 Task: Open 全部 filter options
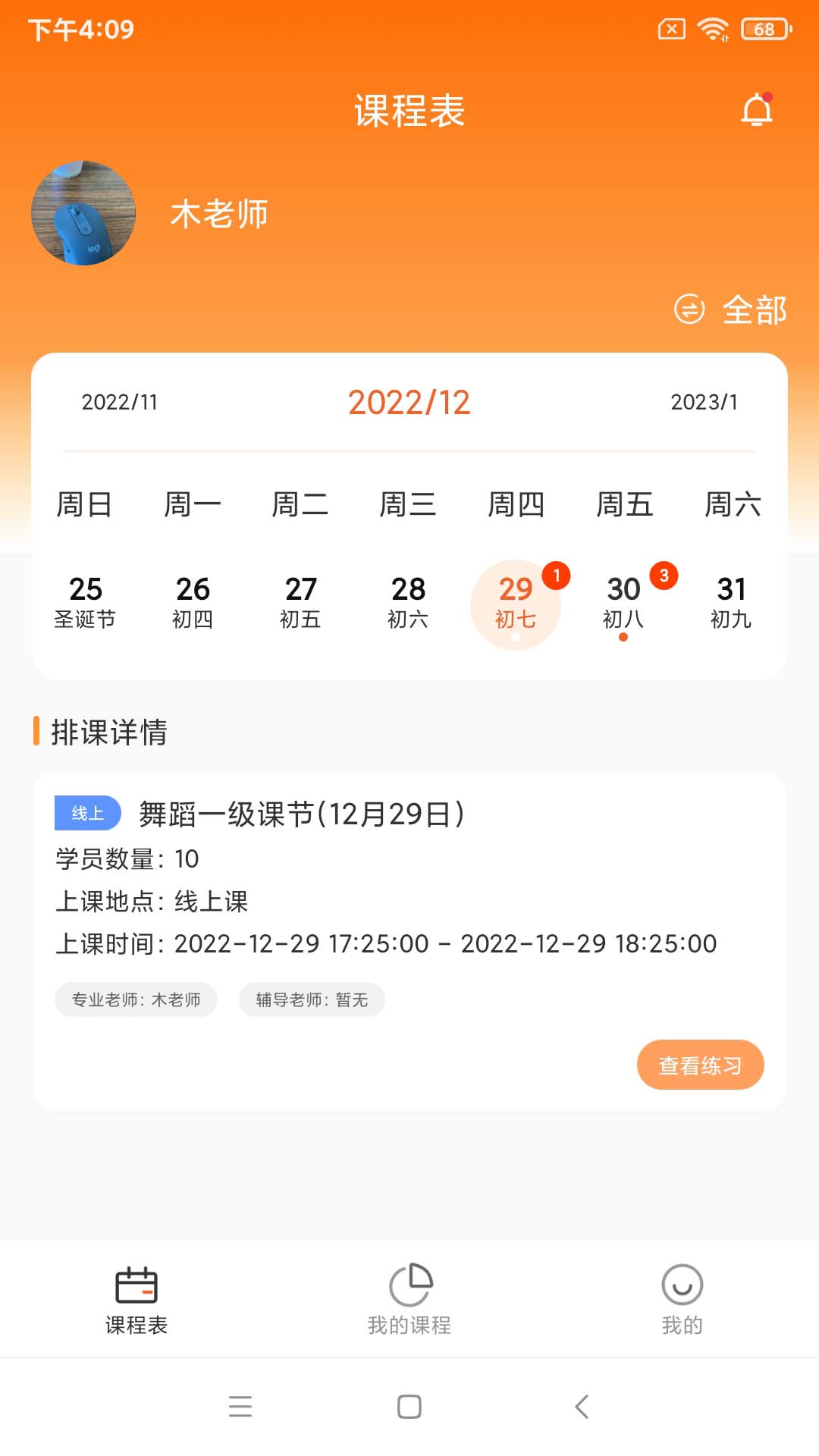click(x=754, y=309)
